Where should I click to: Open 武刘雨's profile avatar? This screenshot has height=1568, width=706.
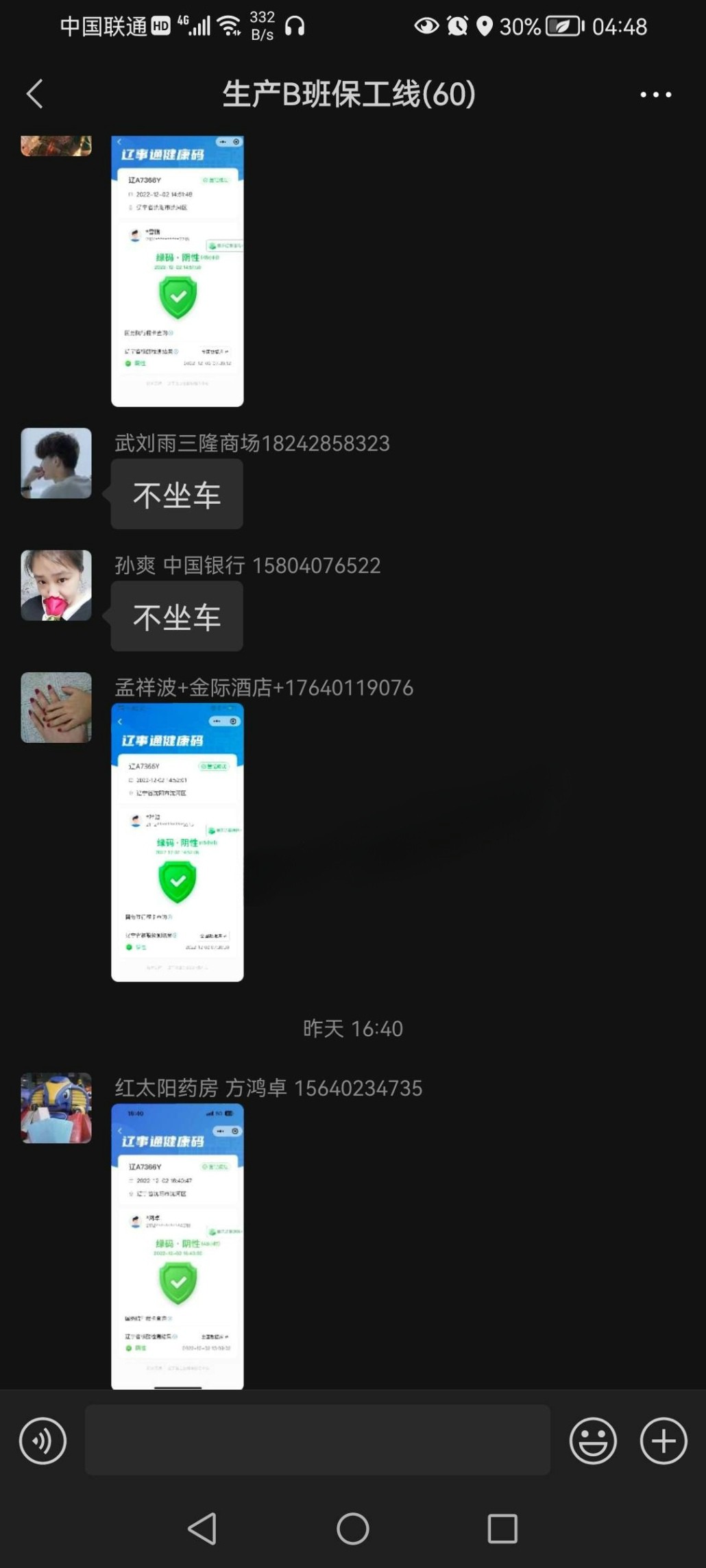coord(56,463)
